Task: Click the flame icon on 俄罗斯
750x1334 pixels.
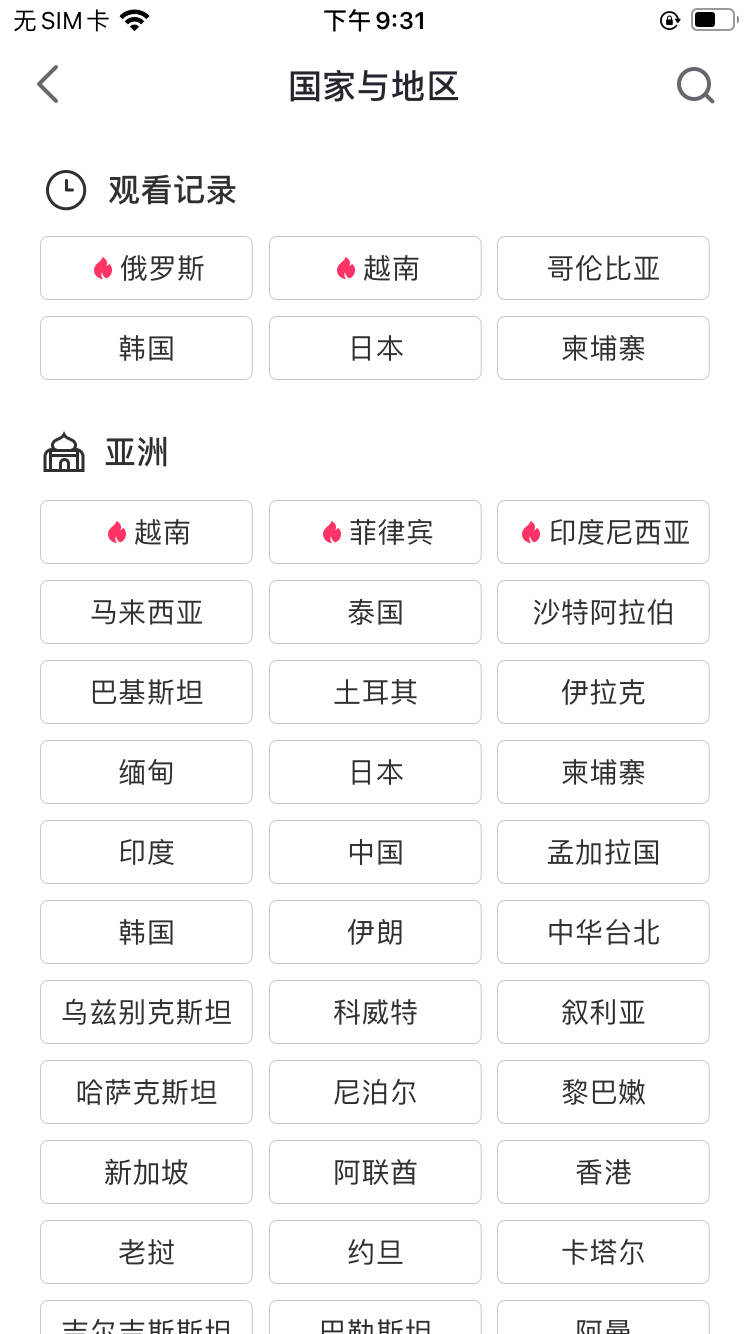Action: pos(103,268)
